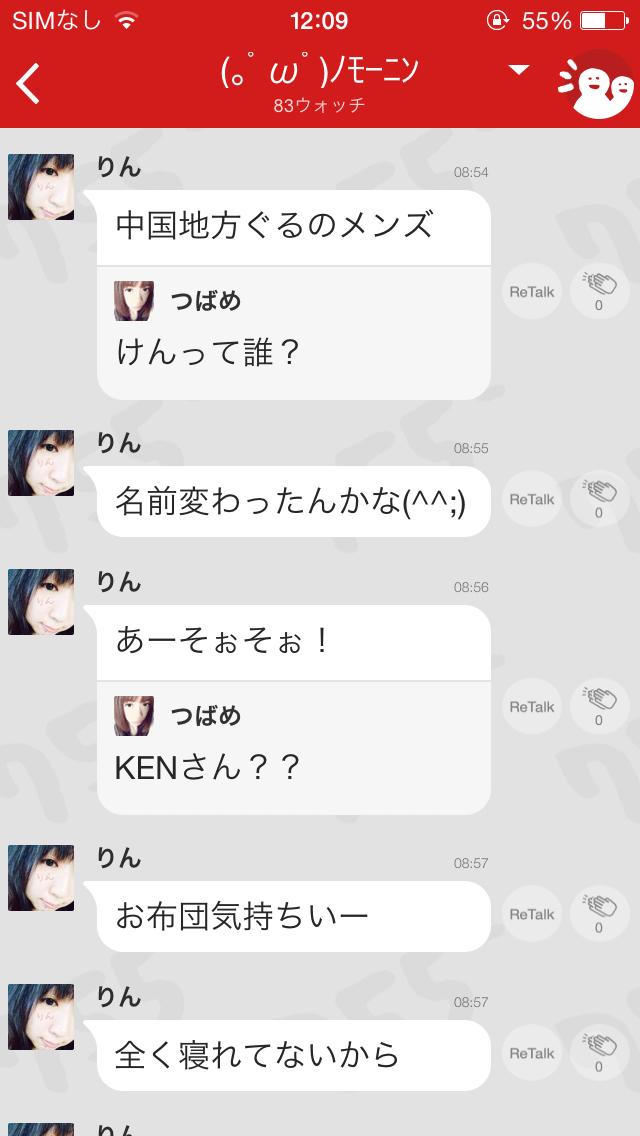Clap for the message お布団気持ちいー

(x=599, y=914)
